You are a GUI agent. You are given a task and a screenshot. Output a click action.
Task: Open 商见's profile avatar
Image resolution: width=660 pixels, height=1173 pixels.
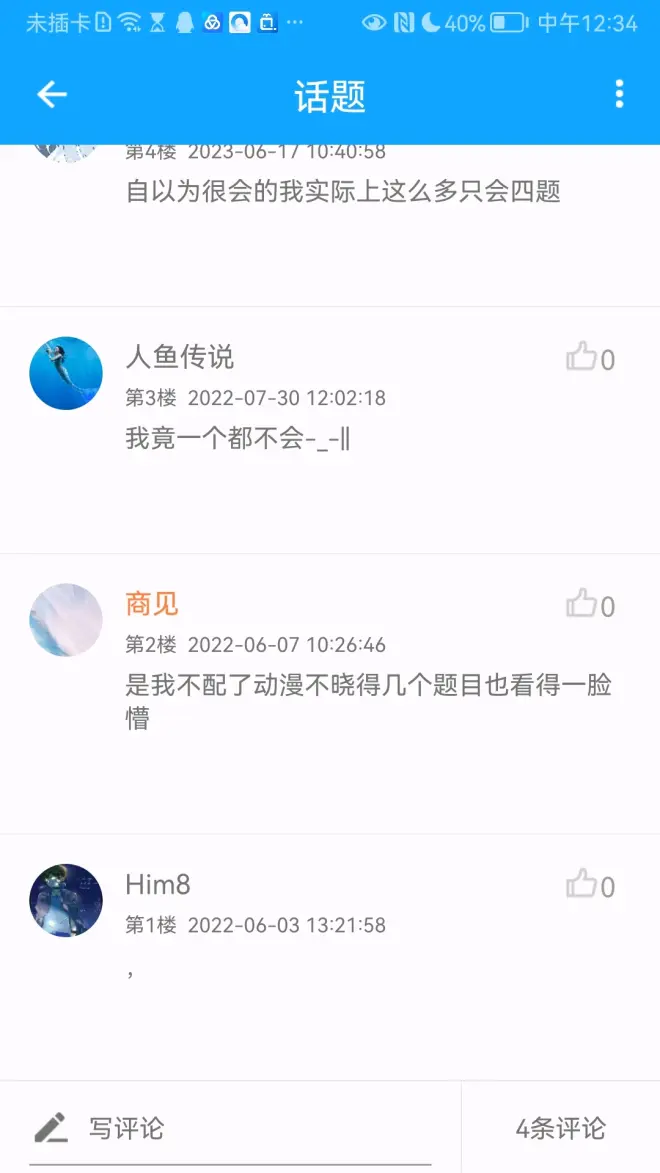coord(66,620)
